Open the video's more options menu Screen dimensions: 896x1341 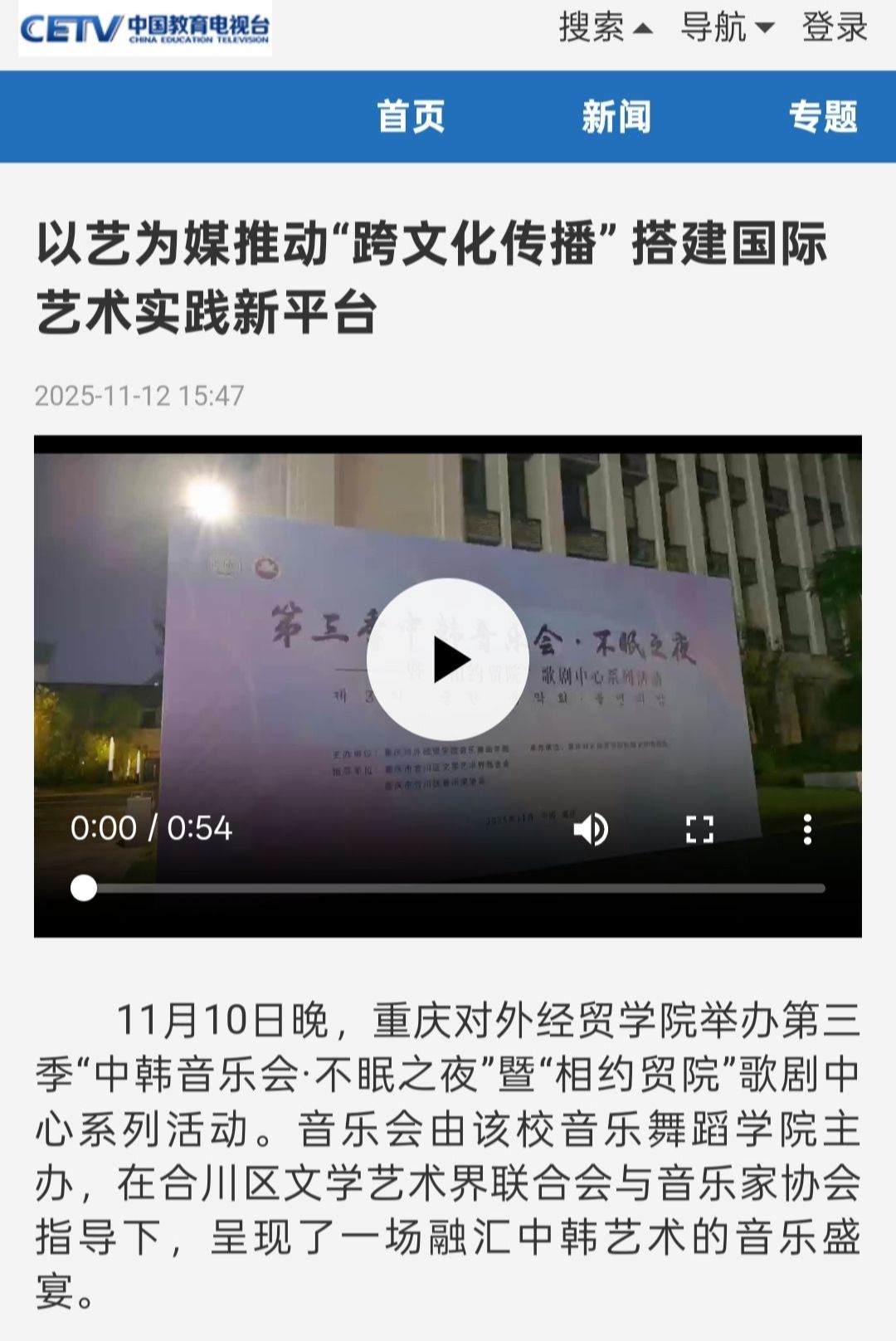point(807,829)
